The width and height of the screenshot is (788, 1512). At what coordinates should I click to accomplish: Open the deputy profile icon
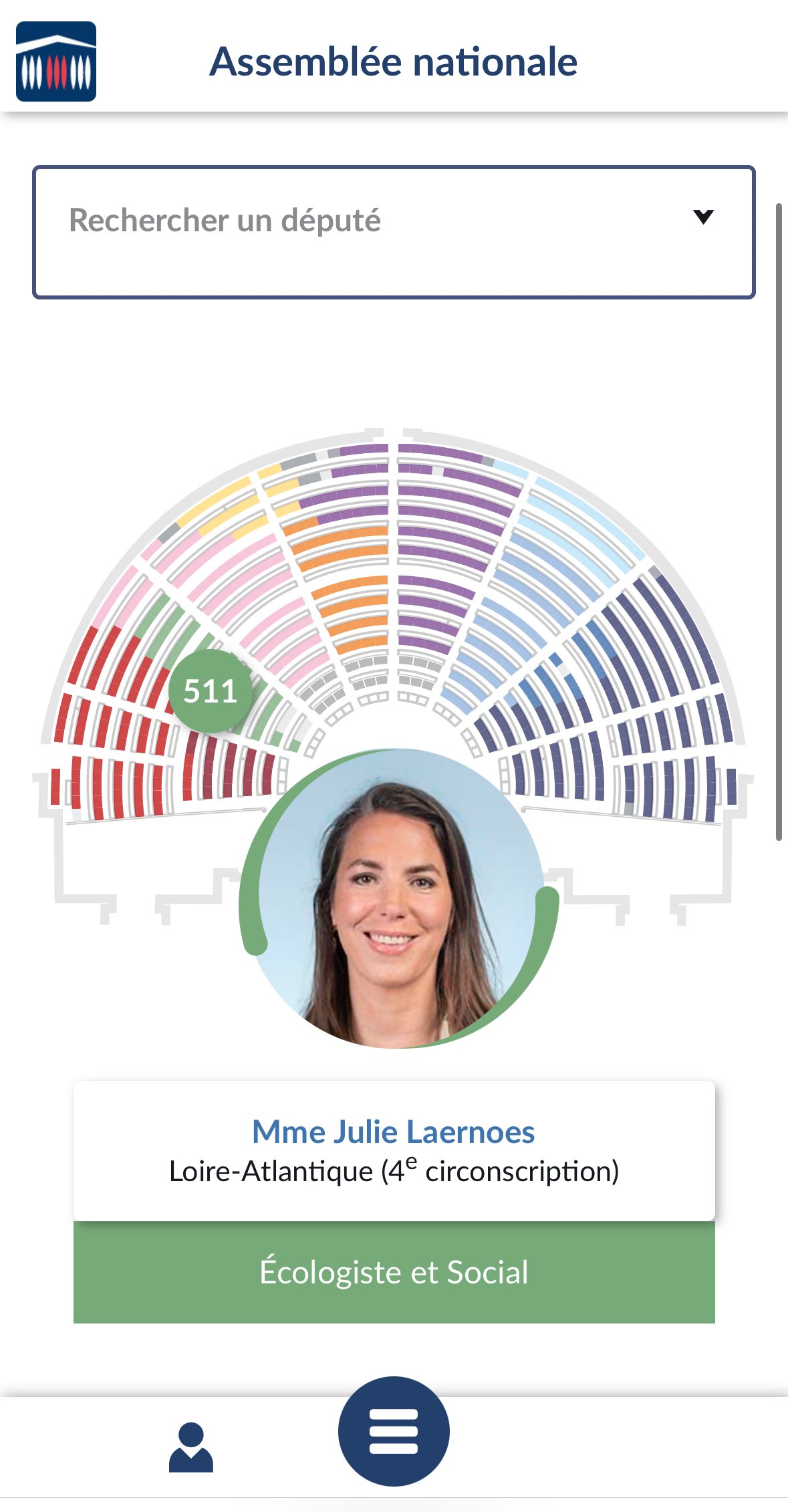[191, 1447]
